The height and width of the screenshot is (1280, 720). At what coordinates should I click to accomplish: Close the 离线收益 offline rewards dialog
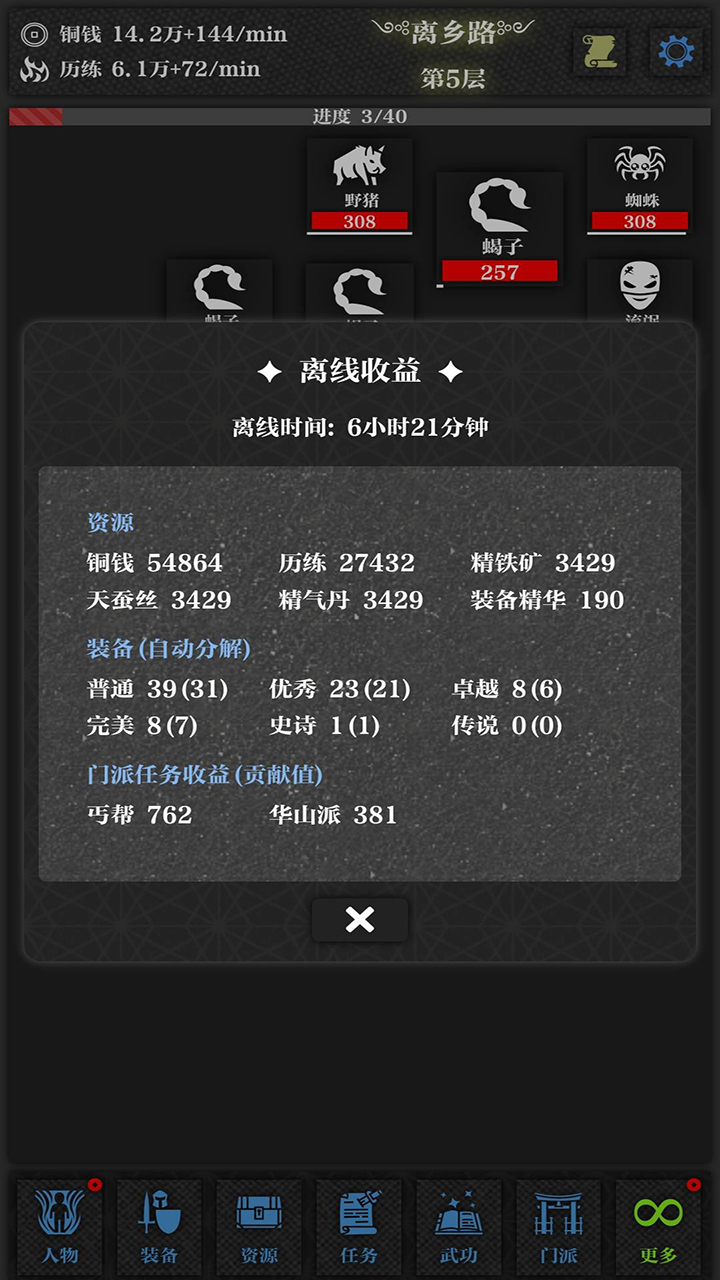click(359, 921)
